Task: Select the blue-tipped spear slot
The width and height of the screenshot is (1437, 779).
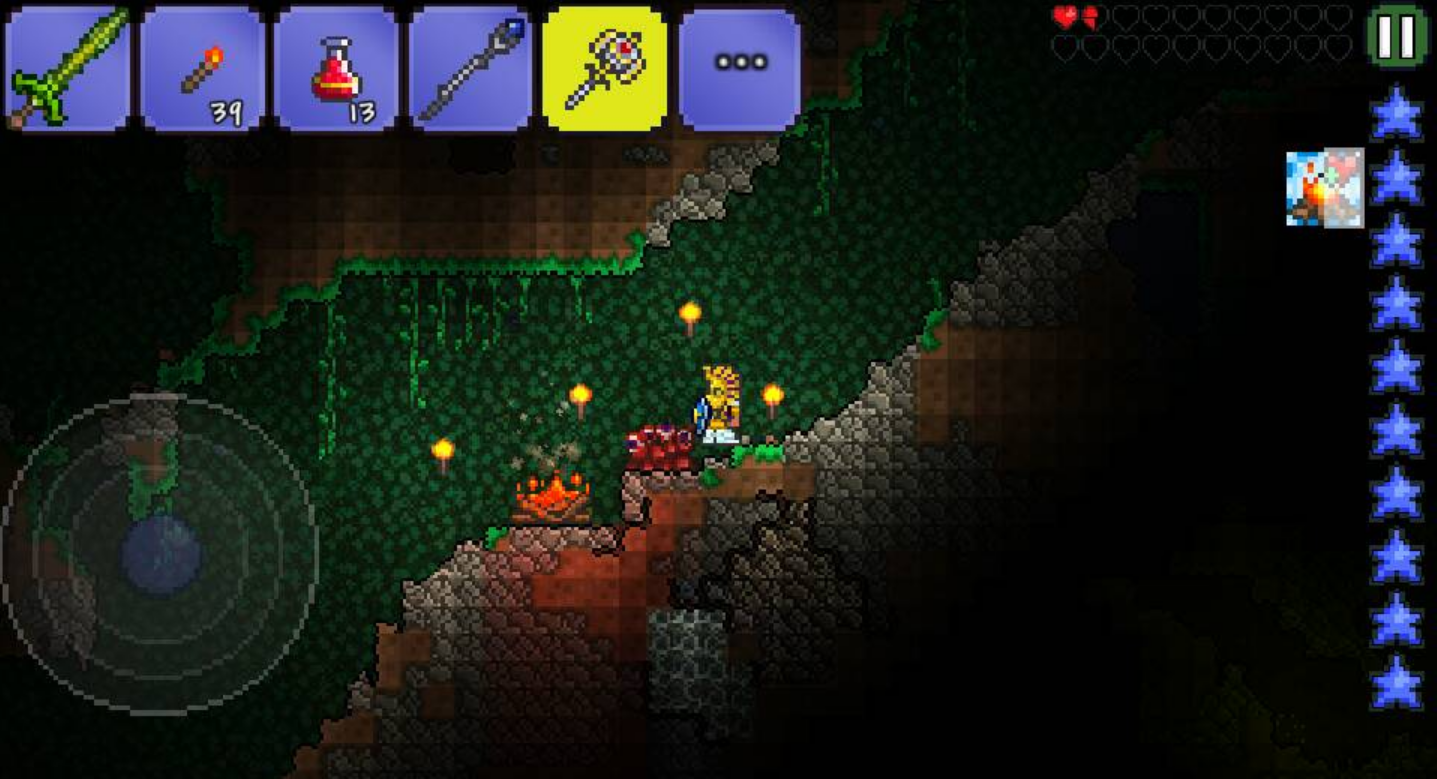Action: click(x=470, y=68)
